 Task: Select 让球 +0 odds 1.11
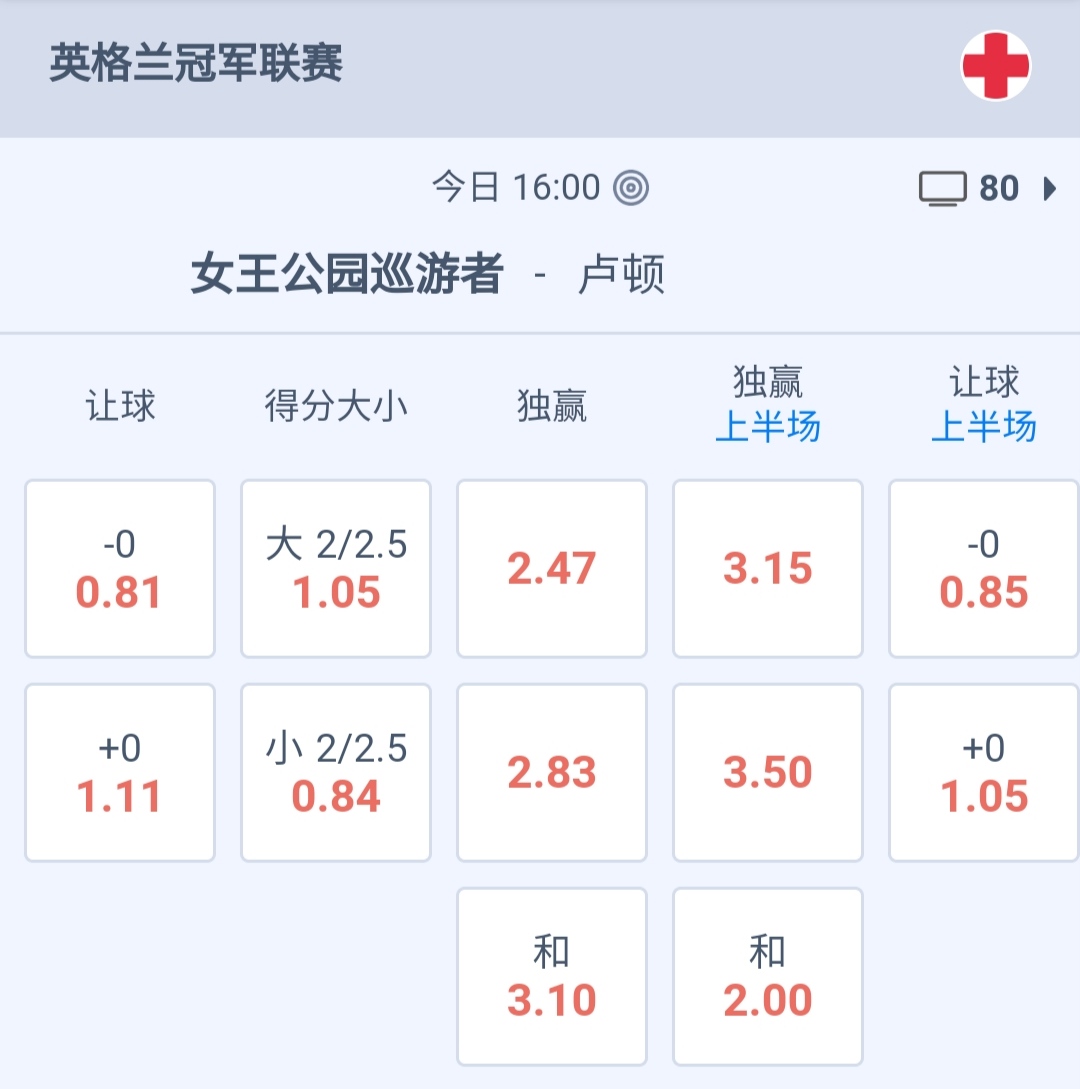tap(120, 772)
